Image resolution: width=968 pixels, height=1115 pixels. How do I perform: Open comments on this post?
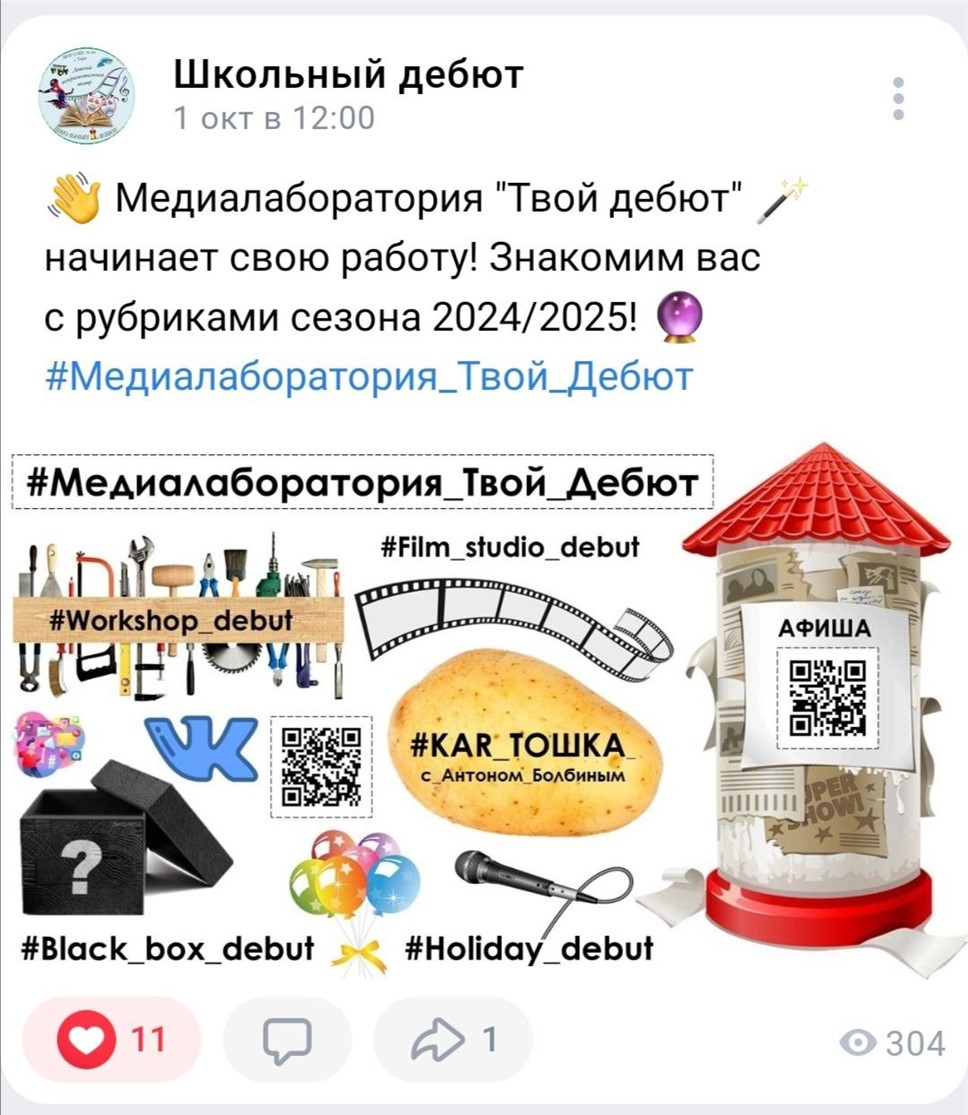tap(287, 1040)
